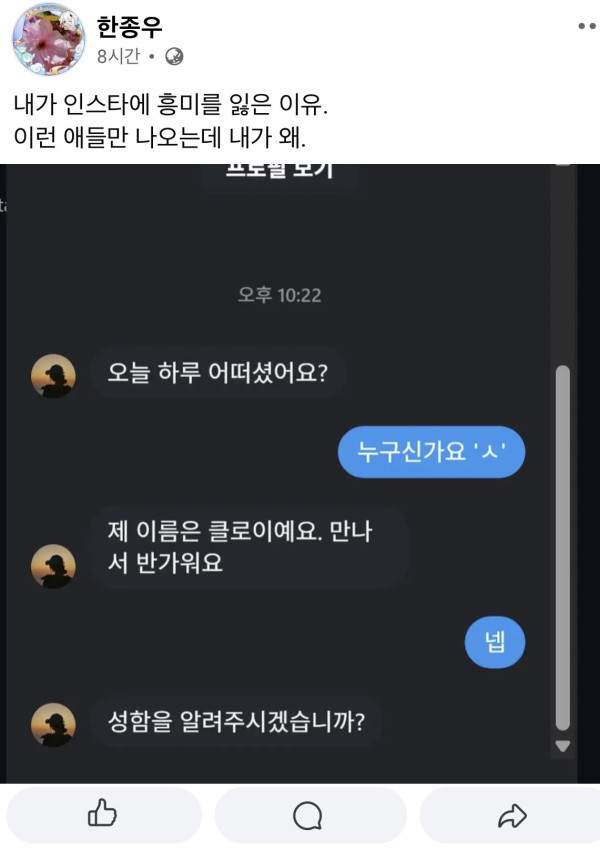Share 한종우's post
The width and height of the screenshot is (600, 851).
512,815
